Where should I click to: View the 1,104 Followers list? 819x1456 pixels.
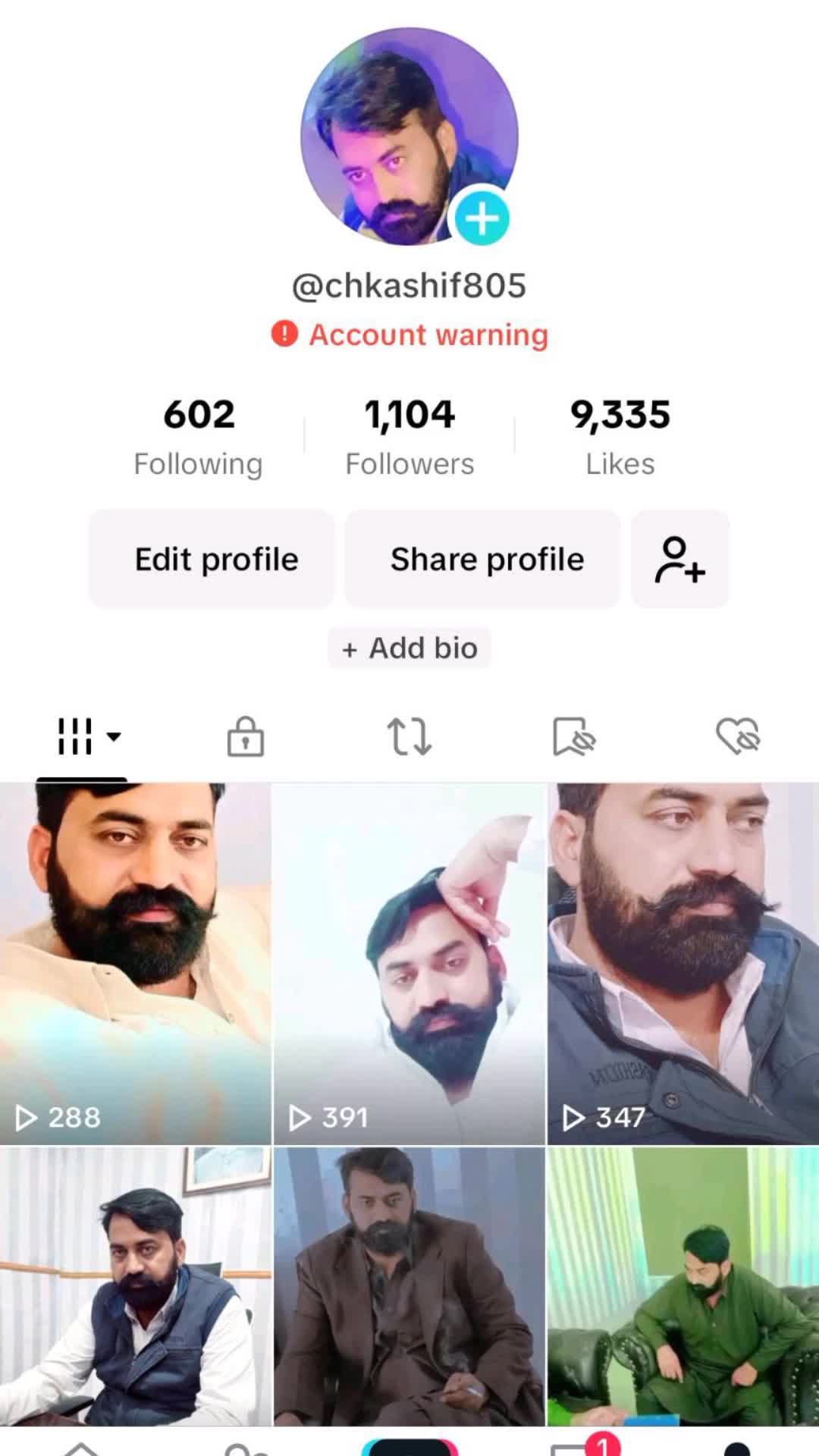tap(409, 438)
